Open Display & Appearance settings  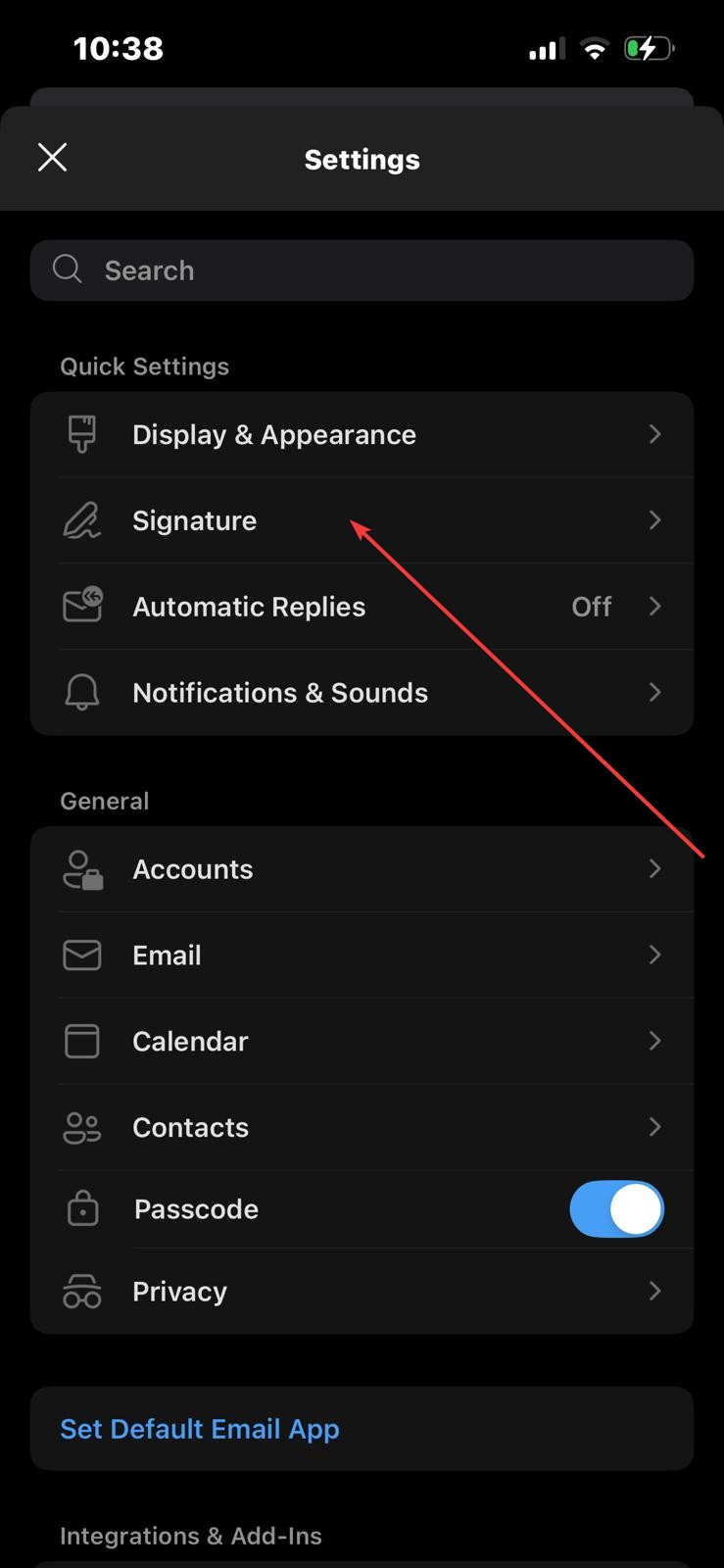tap(362, 434)
